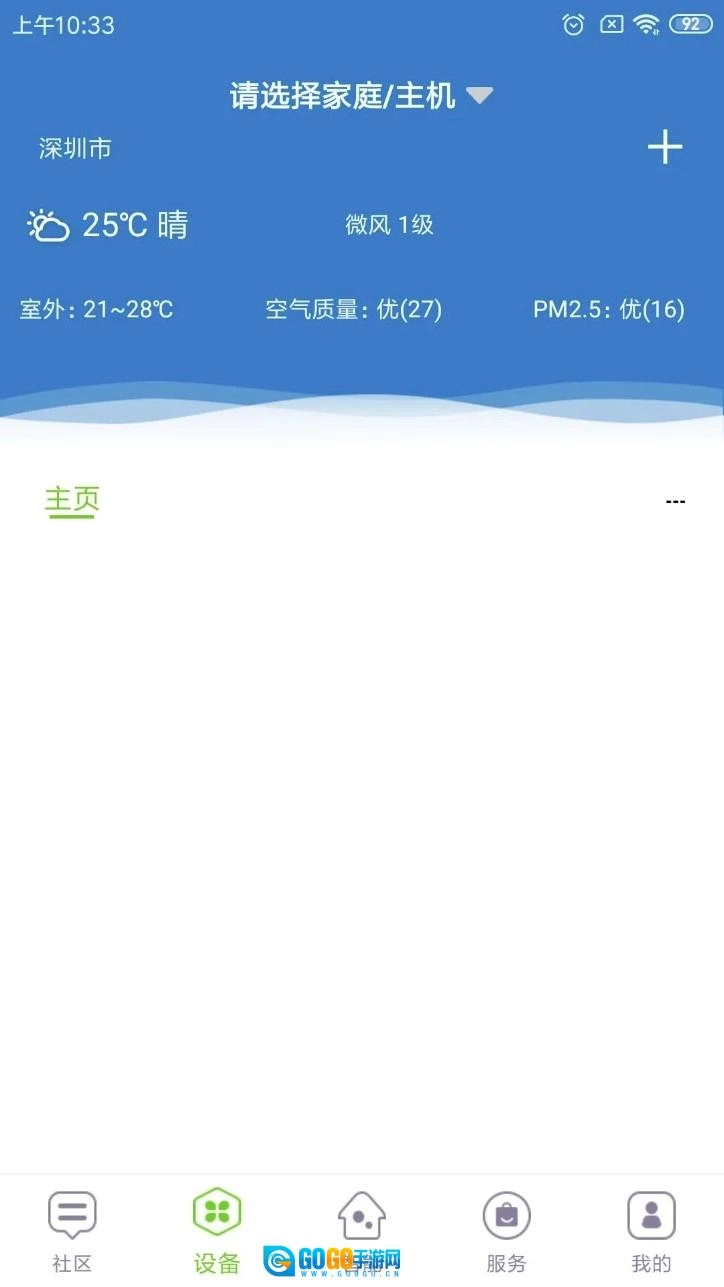The image size is (724, 1287).
Task: Tap the plus icon to add
Action: tap(665, 148)
